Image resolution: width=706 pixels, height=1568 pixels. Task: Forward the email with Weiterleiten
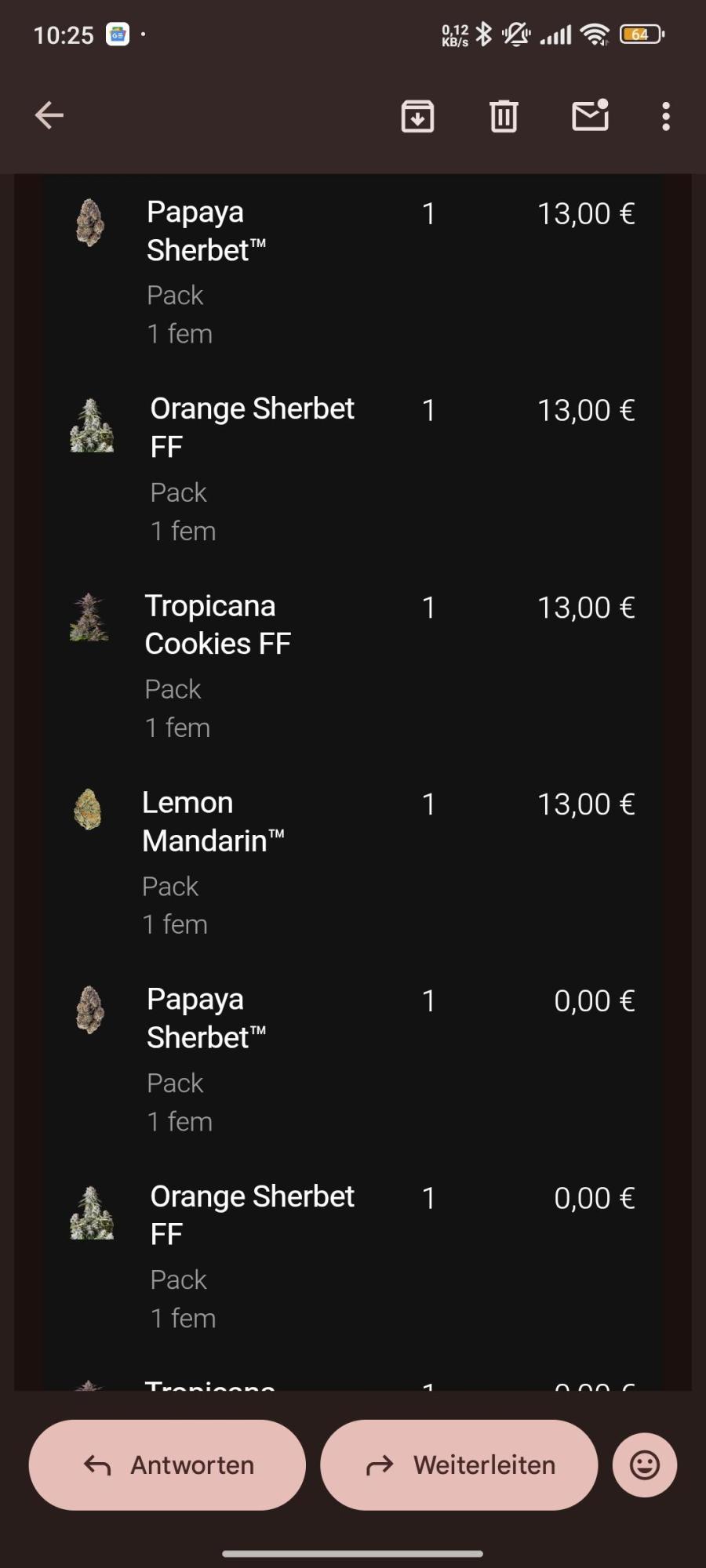[x=459, y=1465]
